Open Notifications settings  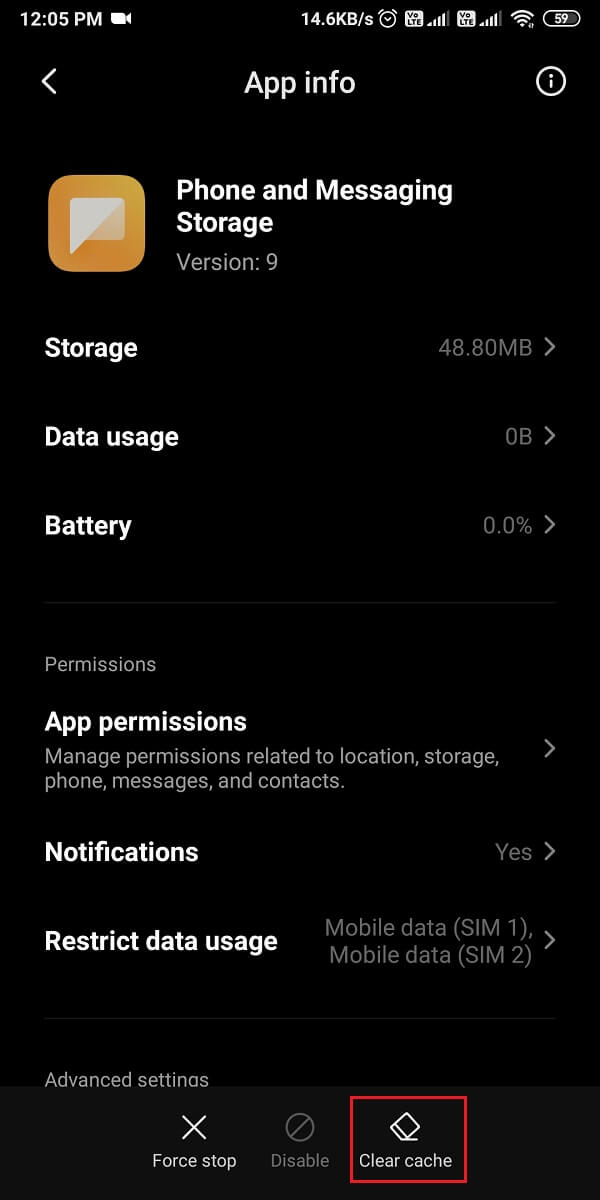click(300, 852)
